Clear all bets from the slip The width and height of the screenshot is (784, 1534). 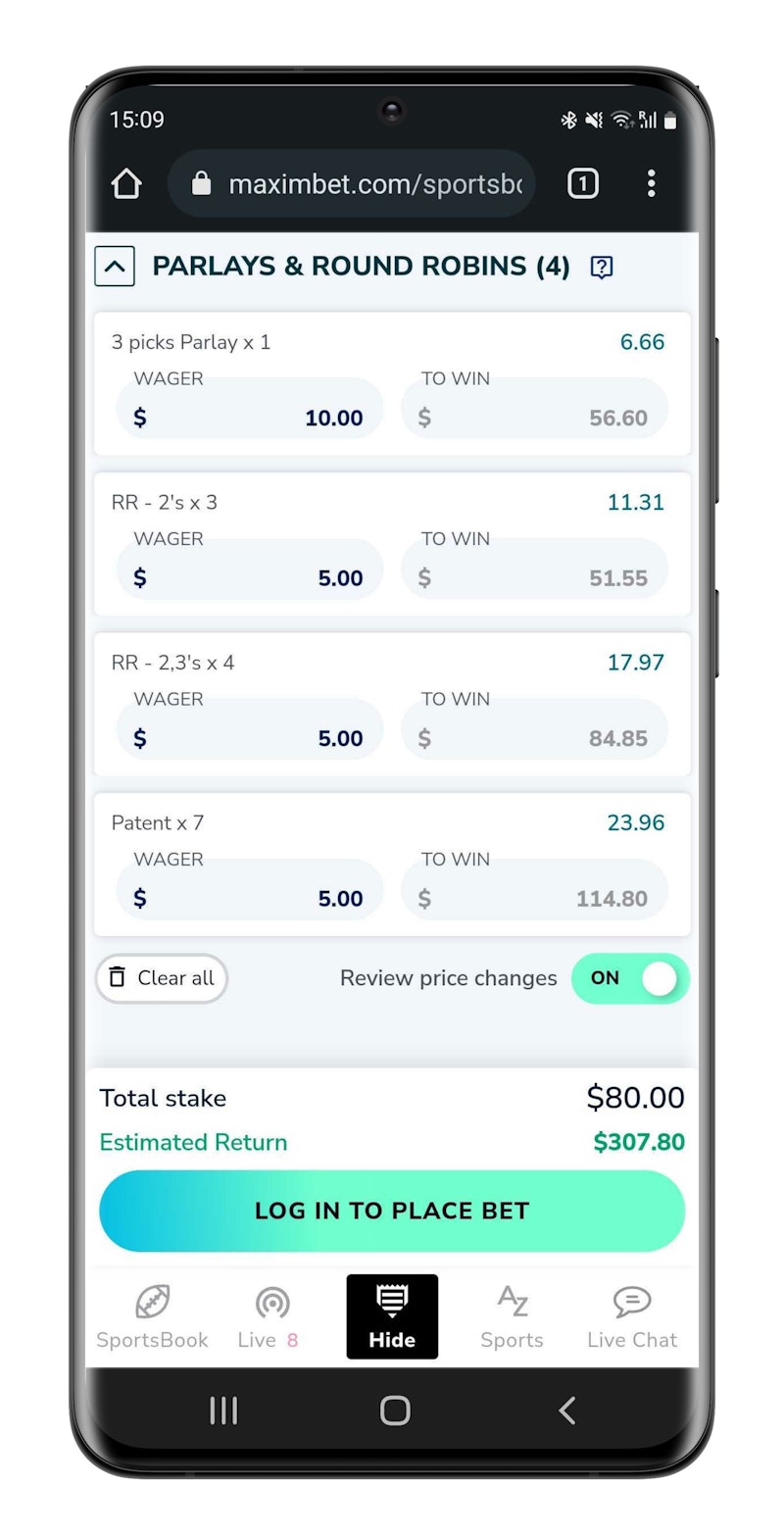(x=162, y=977)
